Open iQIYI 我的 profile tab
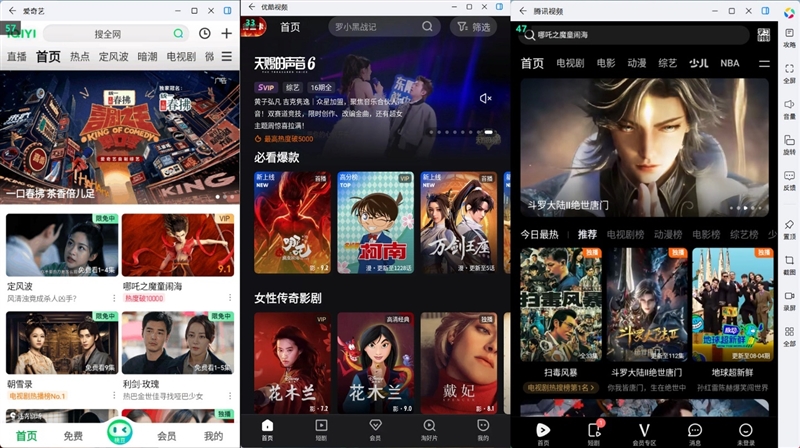 213,436
